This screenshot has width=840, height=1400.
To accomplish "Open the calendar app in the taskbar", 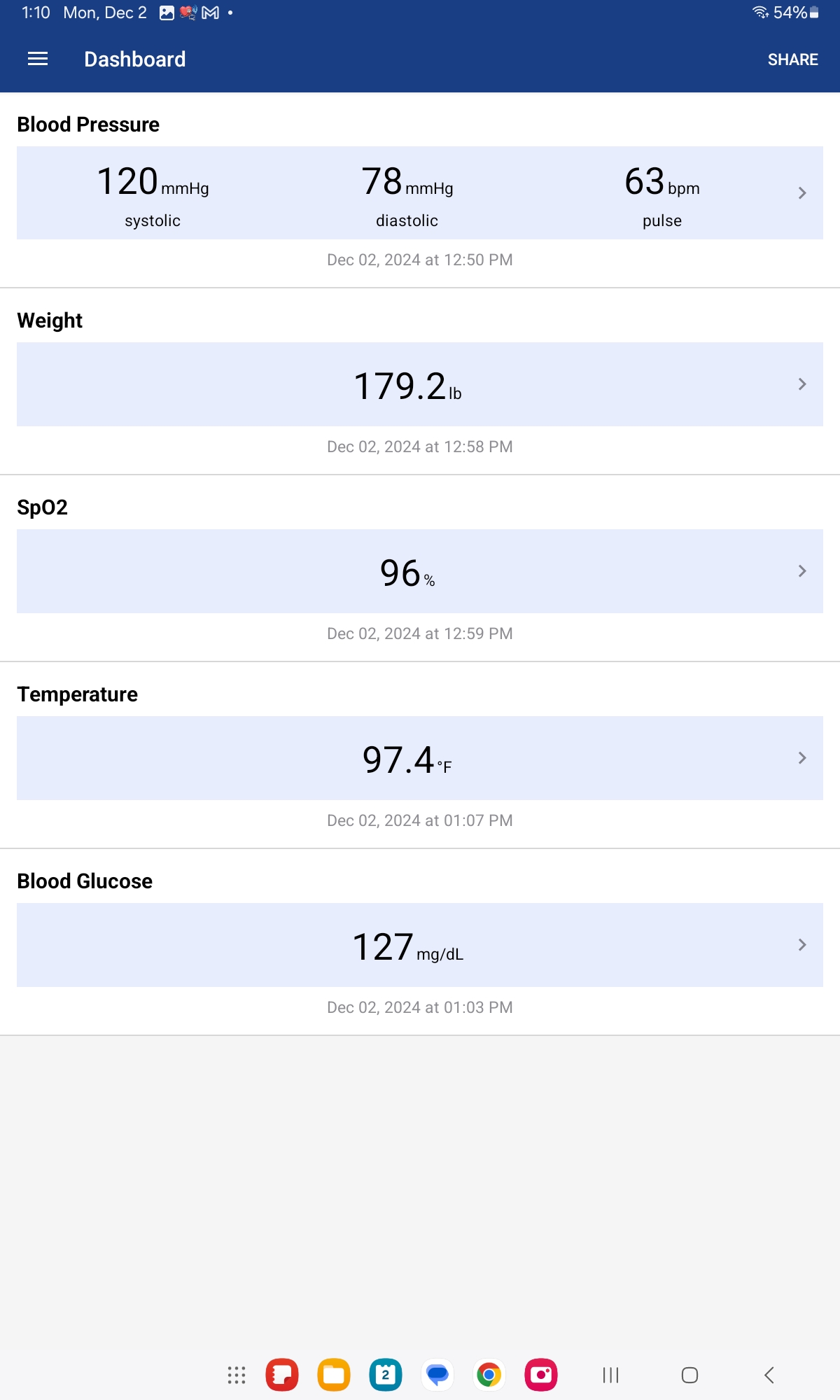I will [x=386, y=1375].
